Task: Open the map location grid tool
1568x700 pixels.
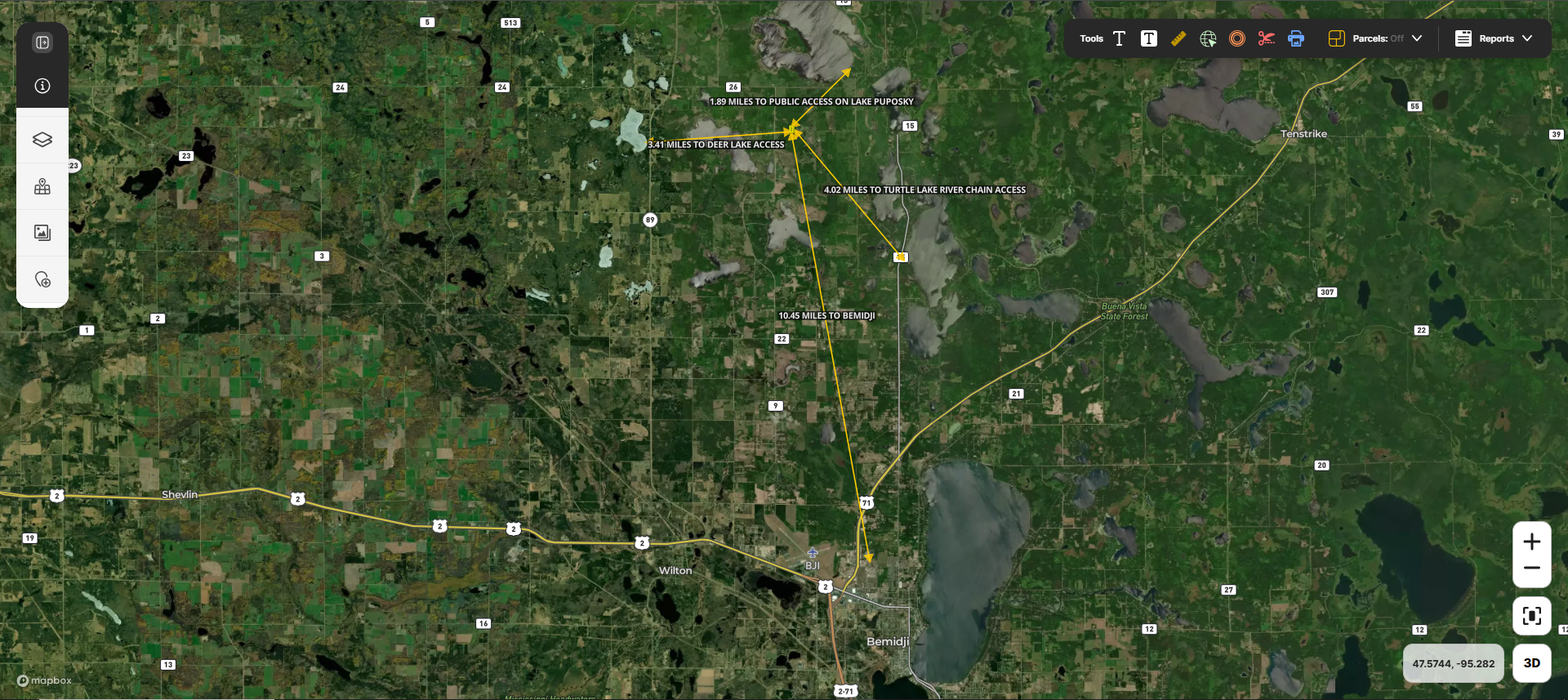Action: (x=42, y=187)
